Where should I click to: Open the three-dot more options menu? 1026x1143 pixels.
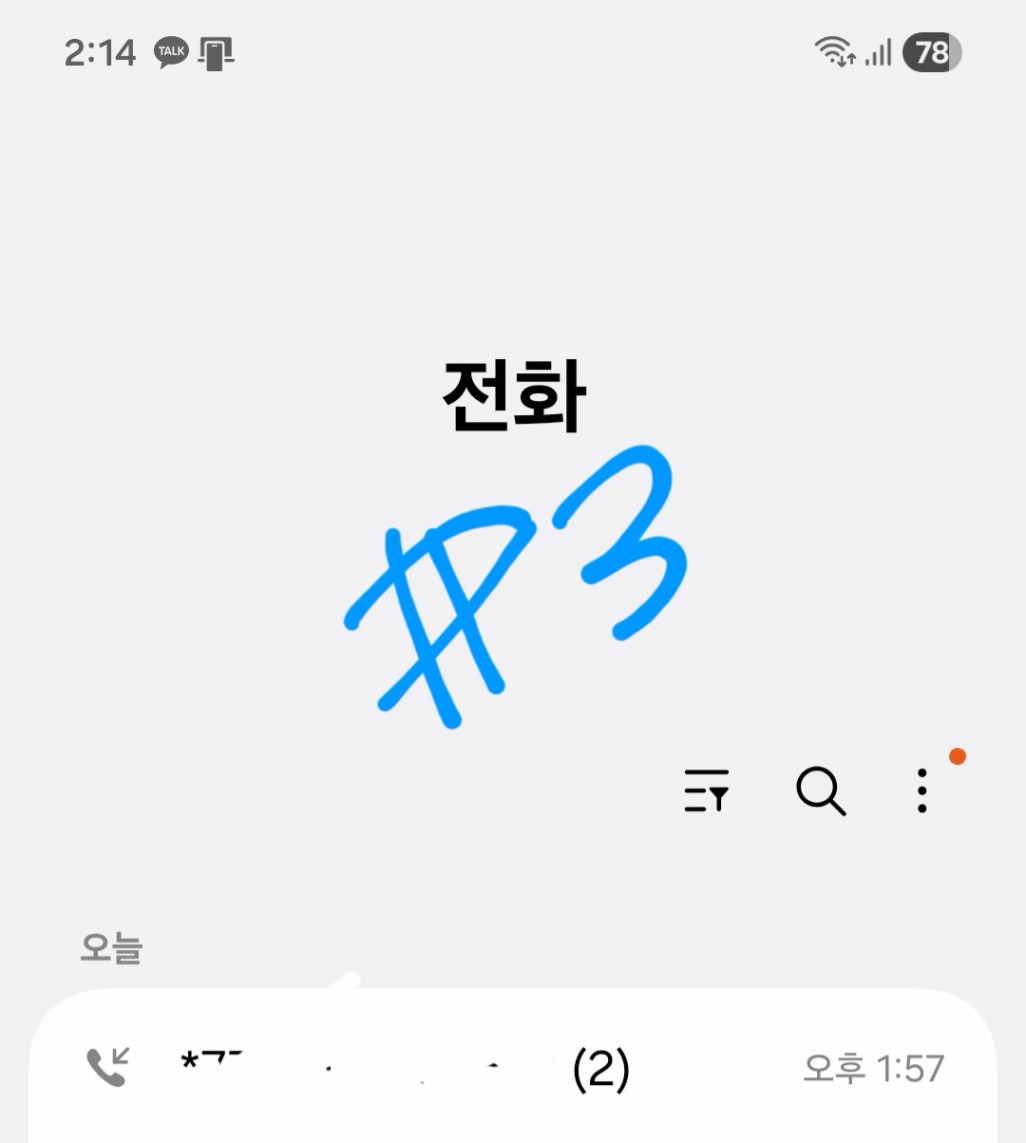[x=922, y=791]
